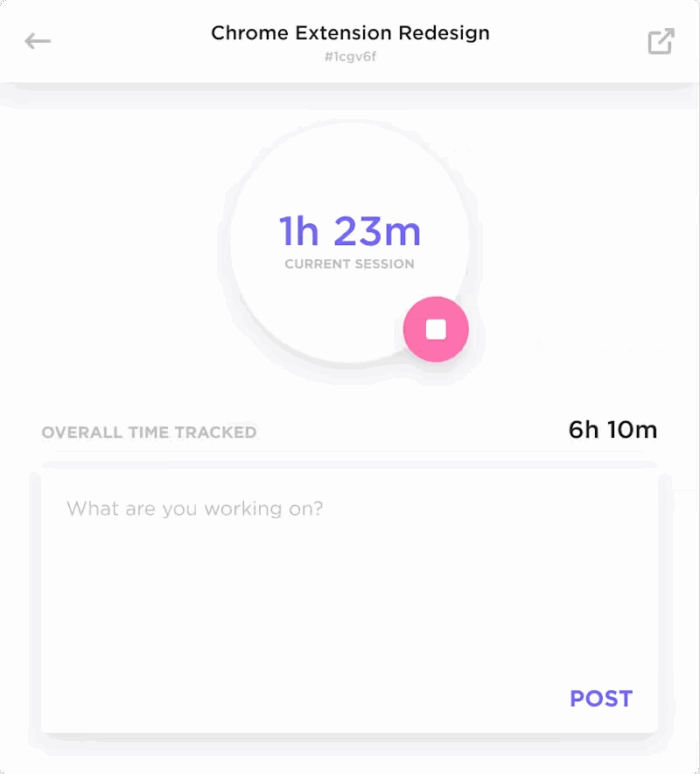
Task: Stop the current session timer
Action: (x=435, y=329)
